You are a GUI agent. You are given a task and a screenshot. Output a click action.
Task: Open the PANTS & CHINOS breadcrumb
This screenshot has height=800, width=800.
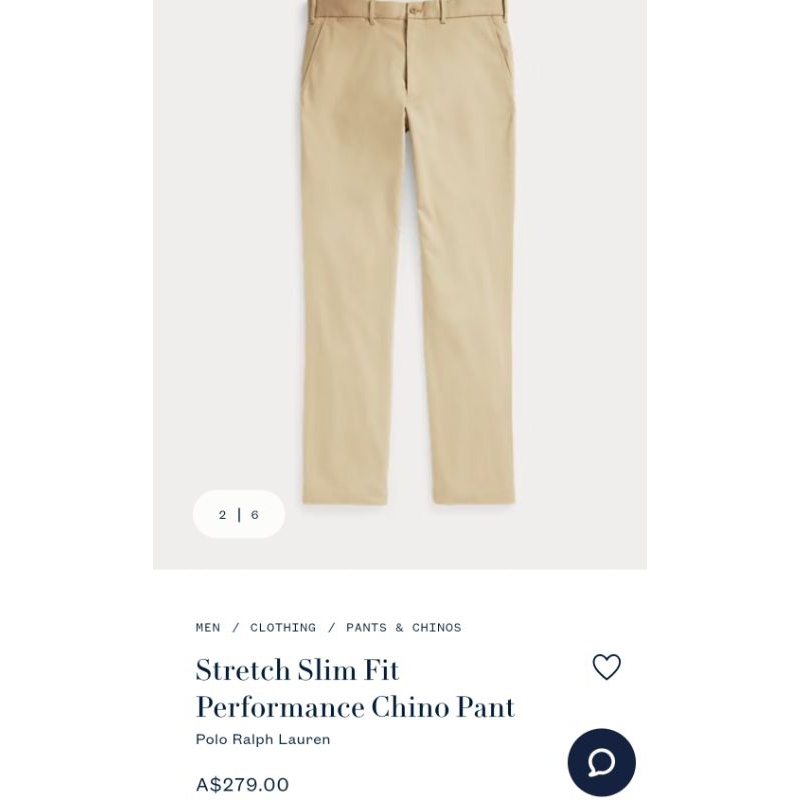pyautogui.click(x=404, y=628)
